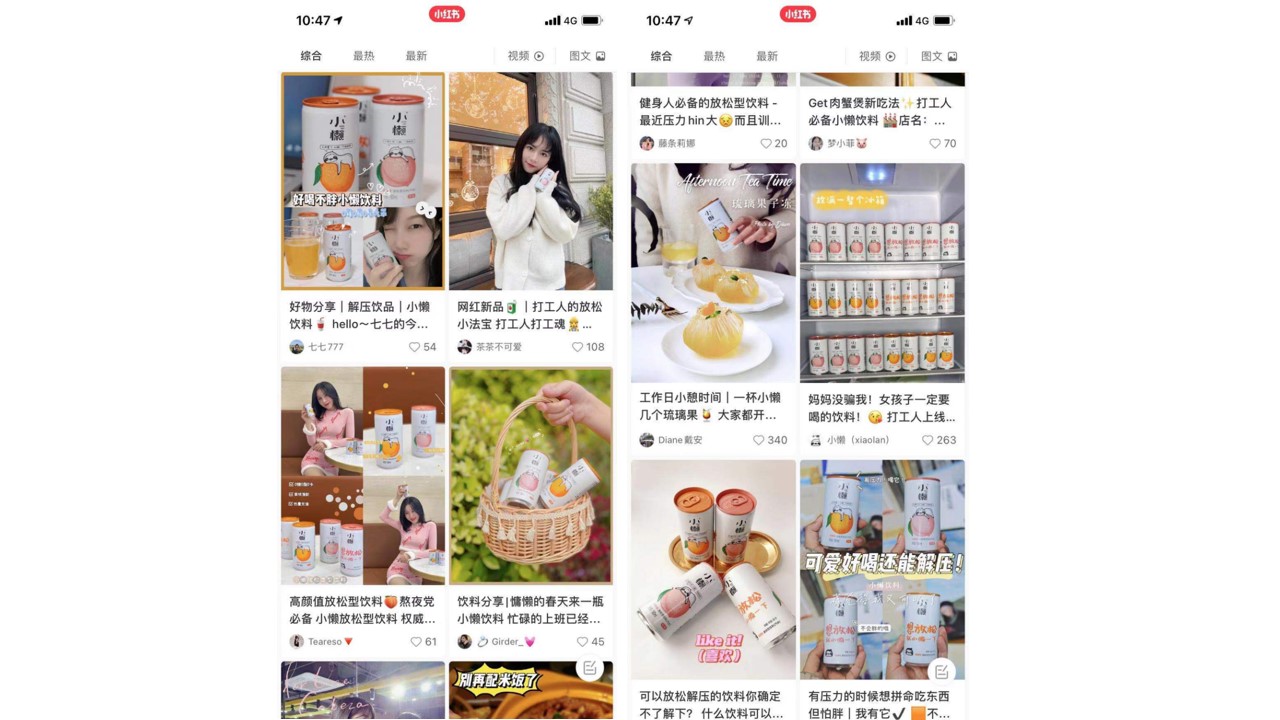Like the post by 藤条莉娜
Image resolution: width=1280 pixels, height=720 pixels.
[x=766, y=144]
